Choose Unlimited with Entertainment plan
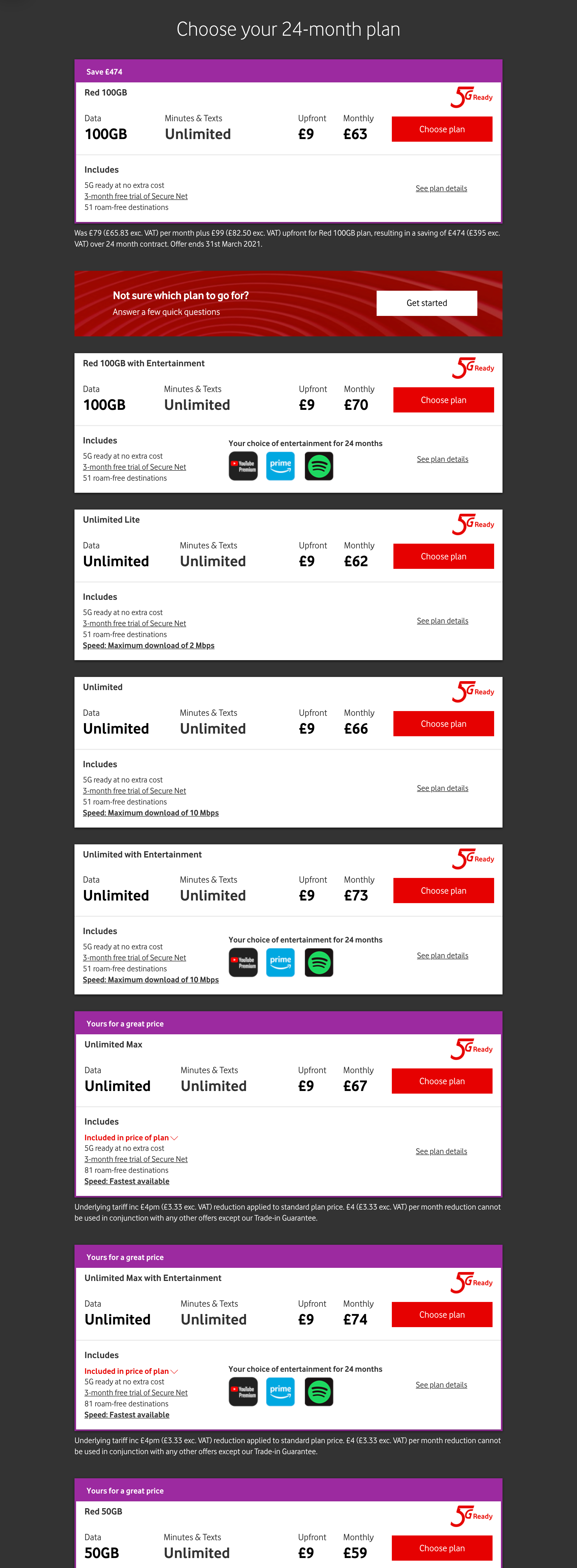 point(443,891)
